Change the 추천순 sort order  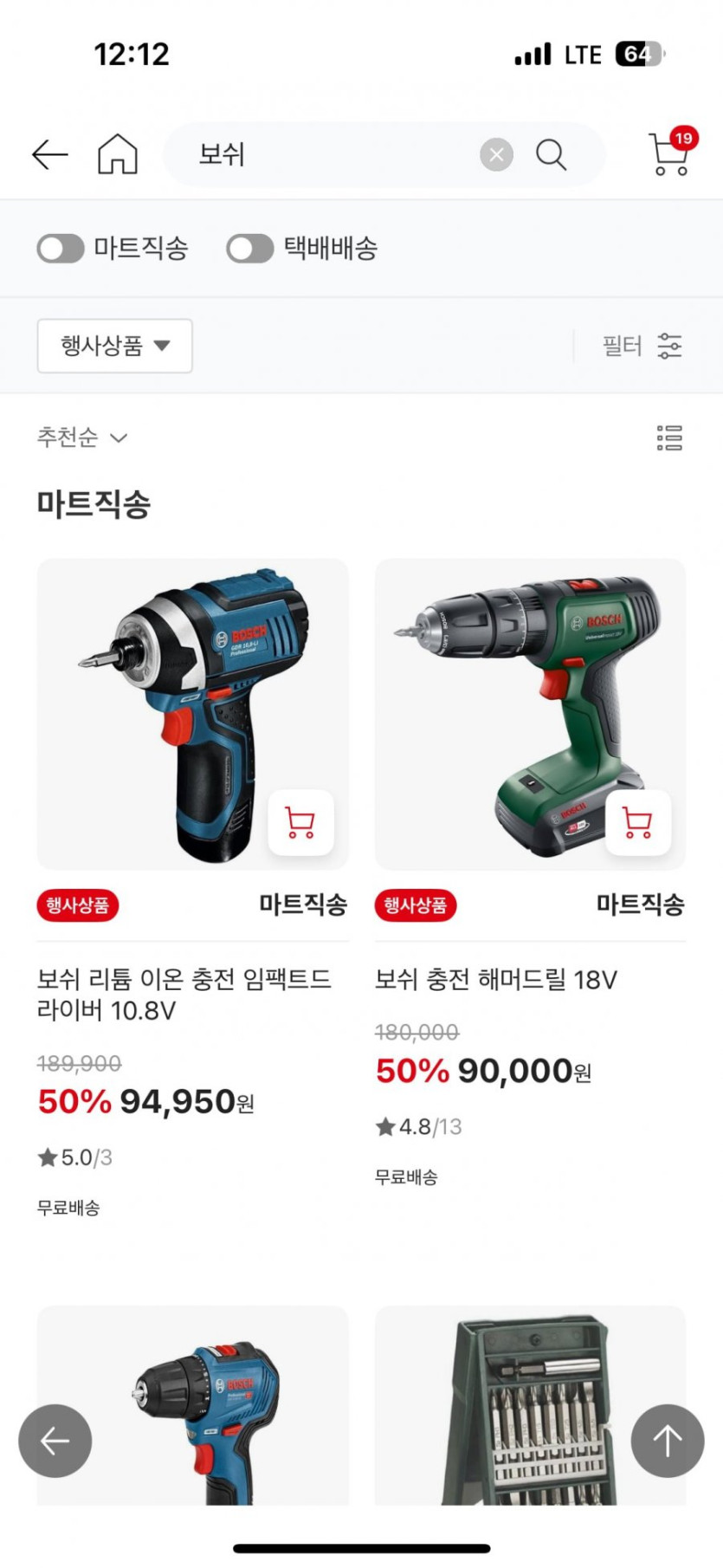81,437
